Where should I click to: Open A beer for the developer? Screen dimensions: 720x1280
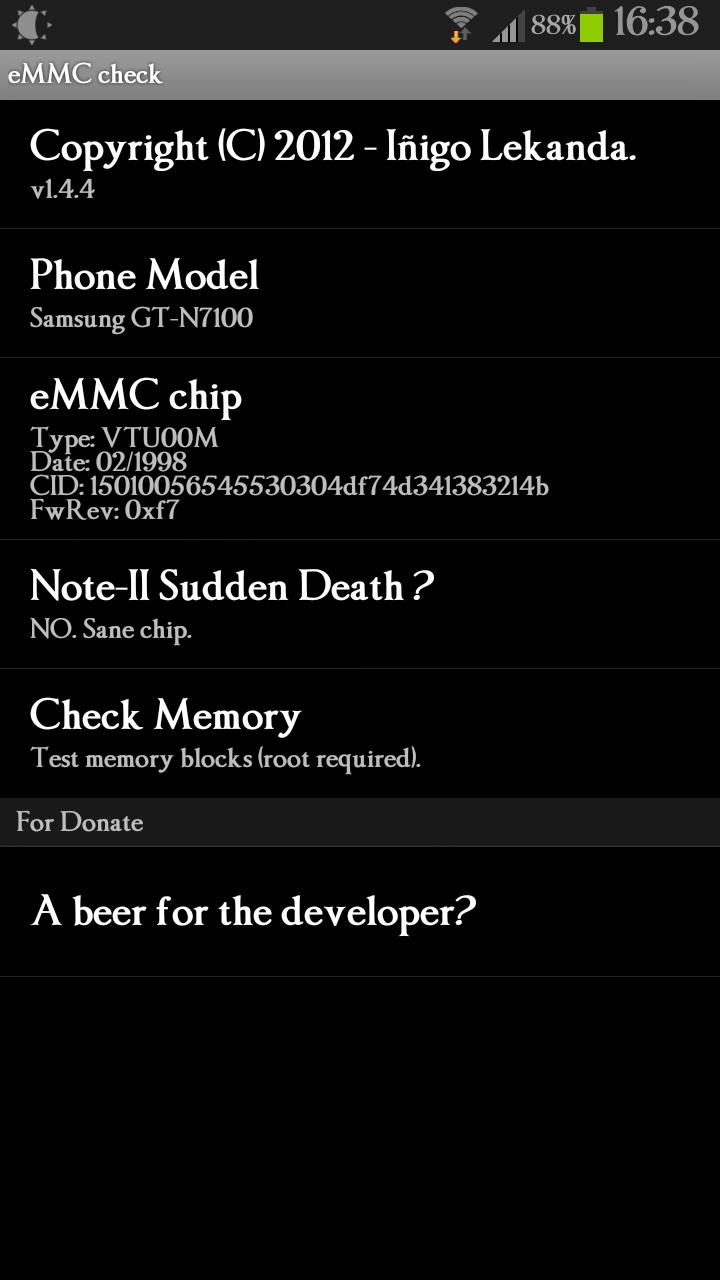360,912
